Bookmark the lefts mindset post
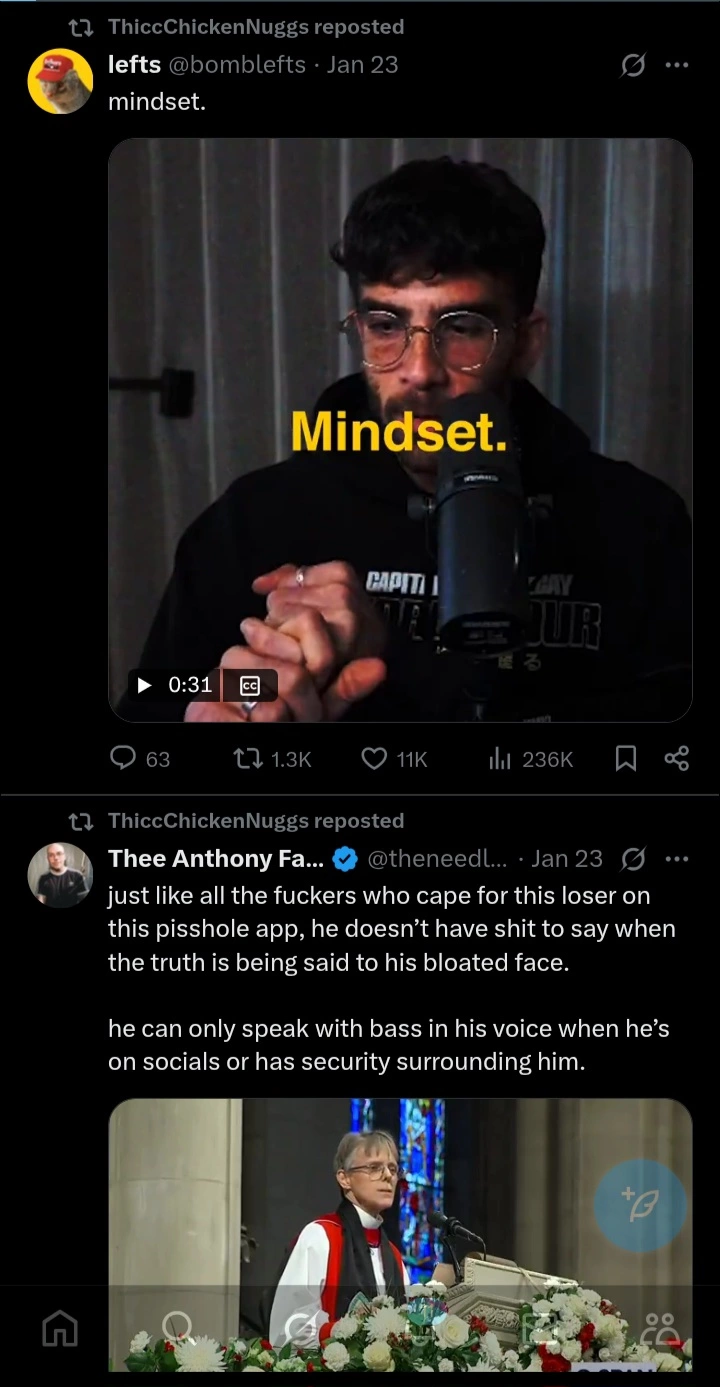720x1387 pixels. click(625, 759)
